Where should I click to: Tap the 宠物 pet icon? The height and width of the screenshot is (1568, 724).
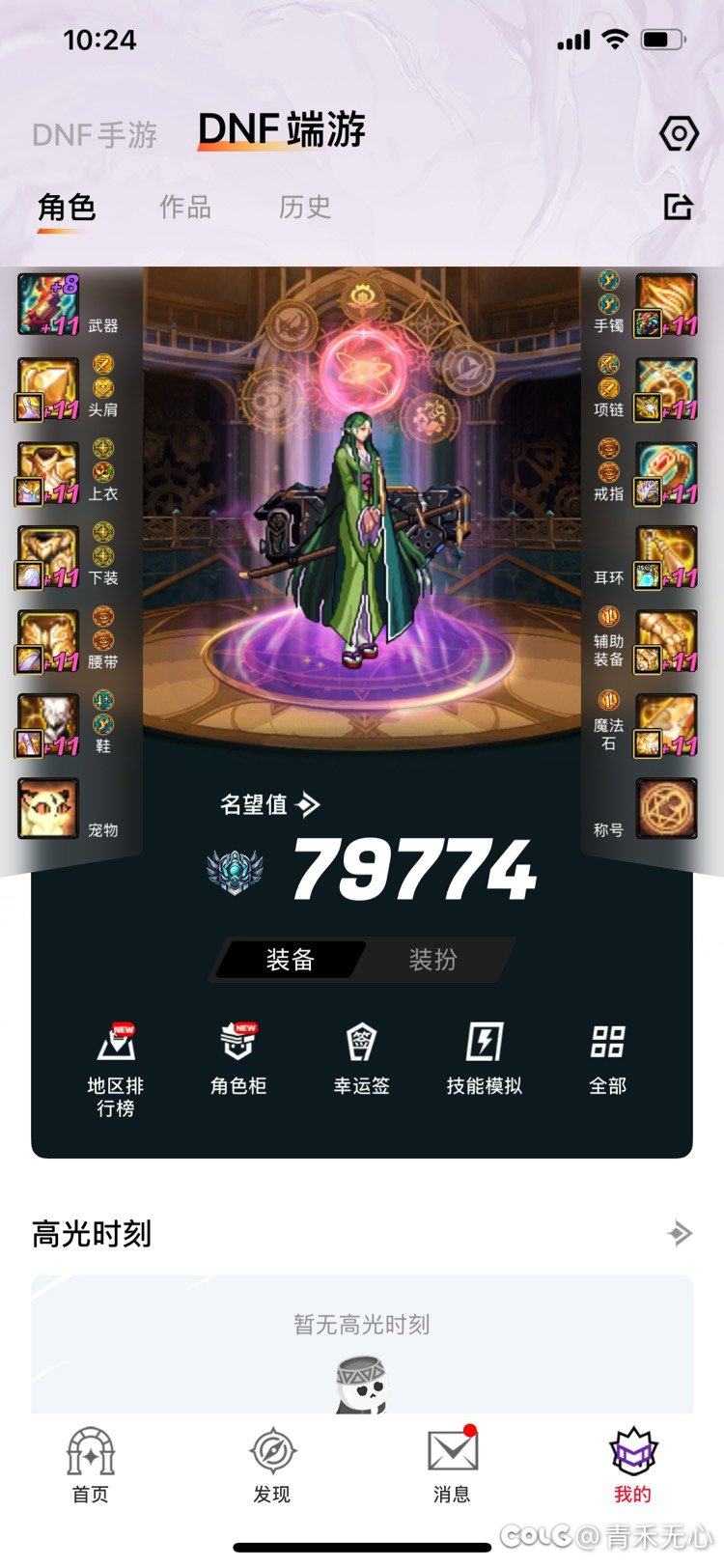point(47,808)
